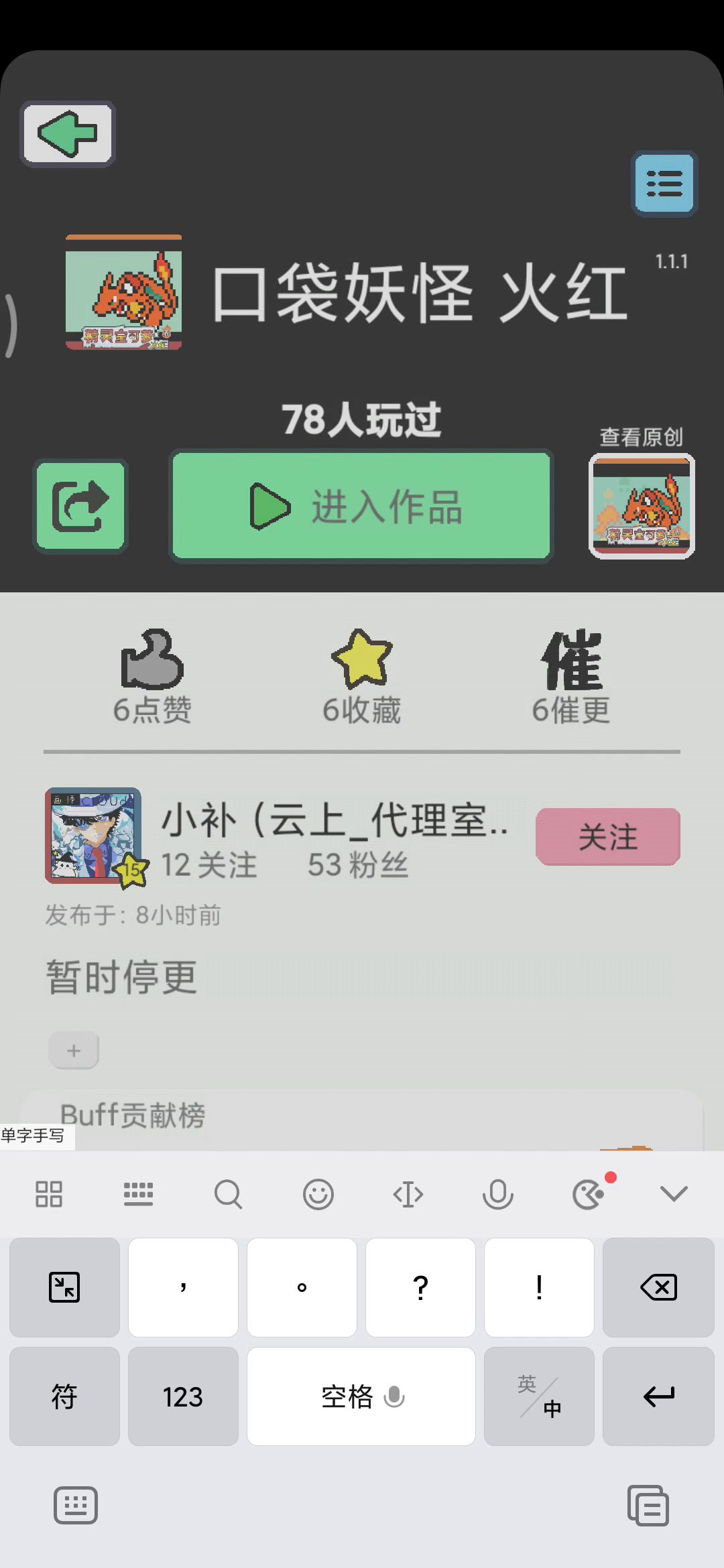The height and width of the screenshot is (1568, 724).
Task: Tap the plus tag button
Action: point(74,1050)
